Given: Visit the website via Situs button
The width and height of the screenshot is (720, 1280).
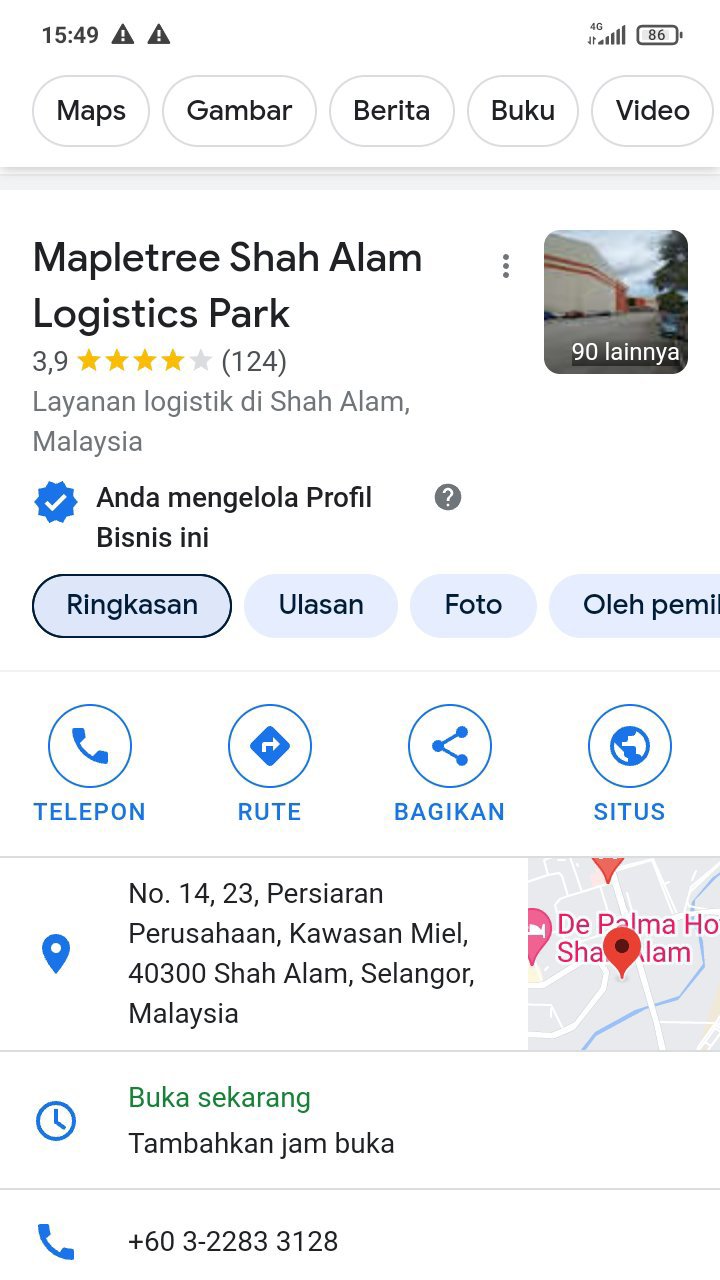Looking at the screenshot, I should [629, 764].
